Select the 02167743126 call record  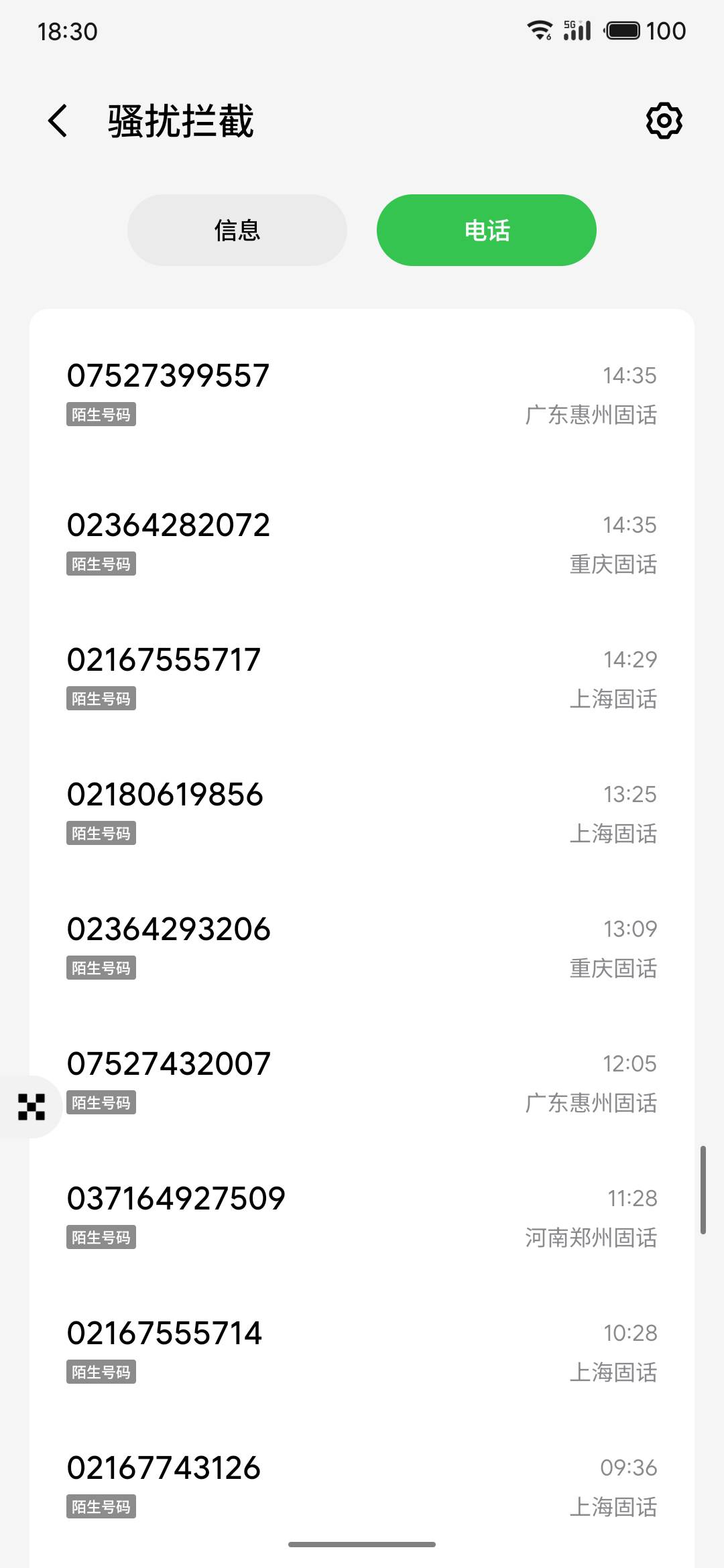(x=362, y=1486)
